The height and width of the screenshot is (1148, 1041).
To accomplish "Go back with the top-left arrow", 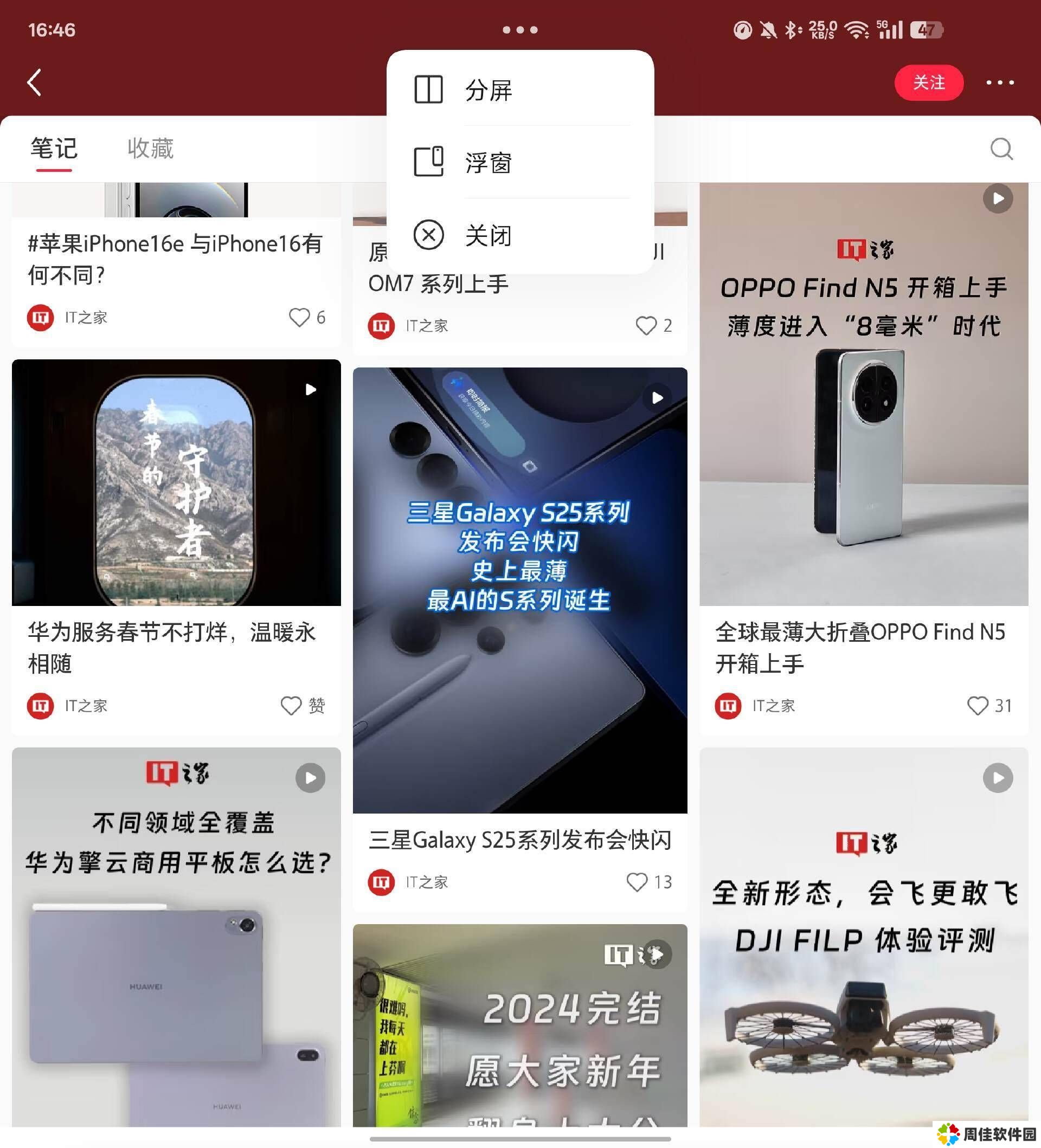I will (x=35, y=82).
